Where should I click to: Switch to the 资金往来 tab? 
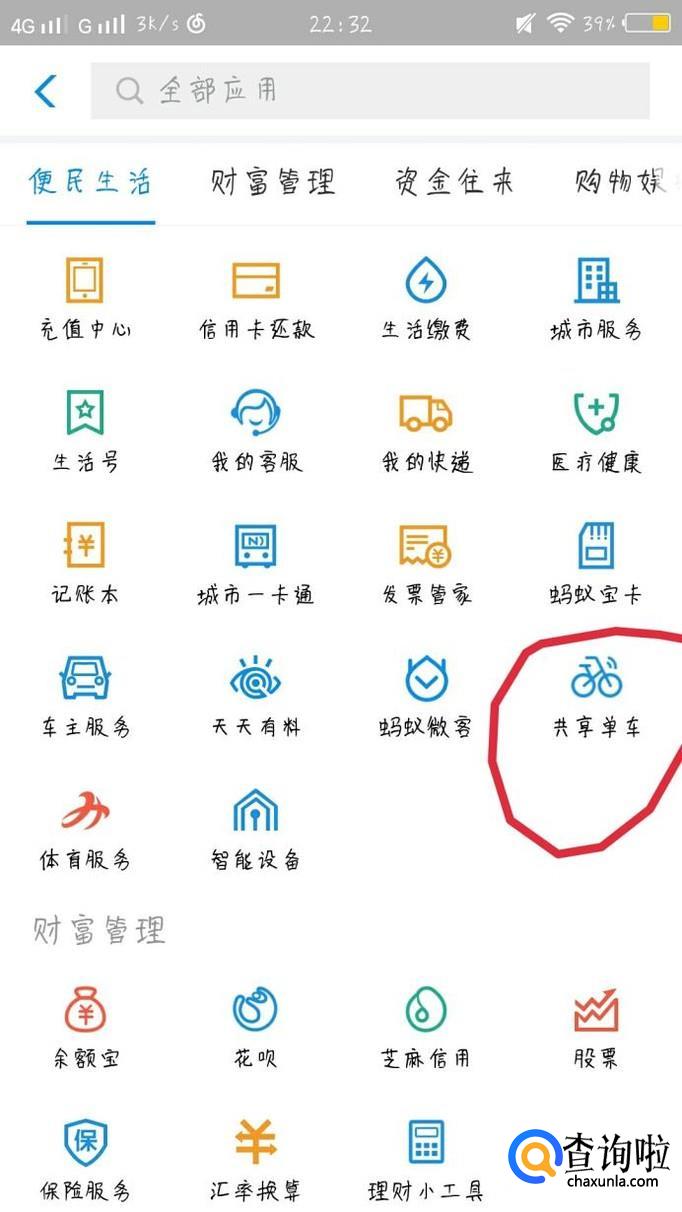pyautogui.click(x=455, y=182)
